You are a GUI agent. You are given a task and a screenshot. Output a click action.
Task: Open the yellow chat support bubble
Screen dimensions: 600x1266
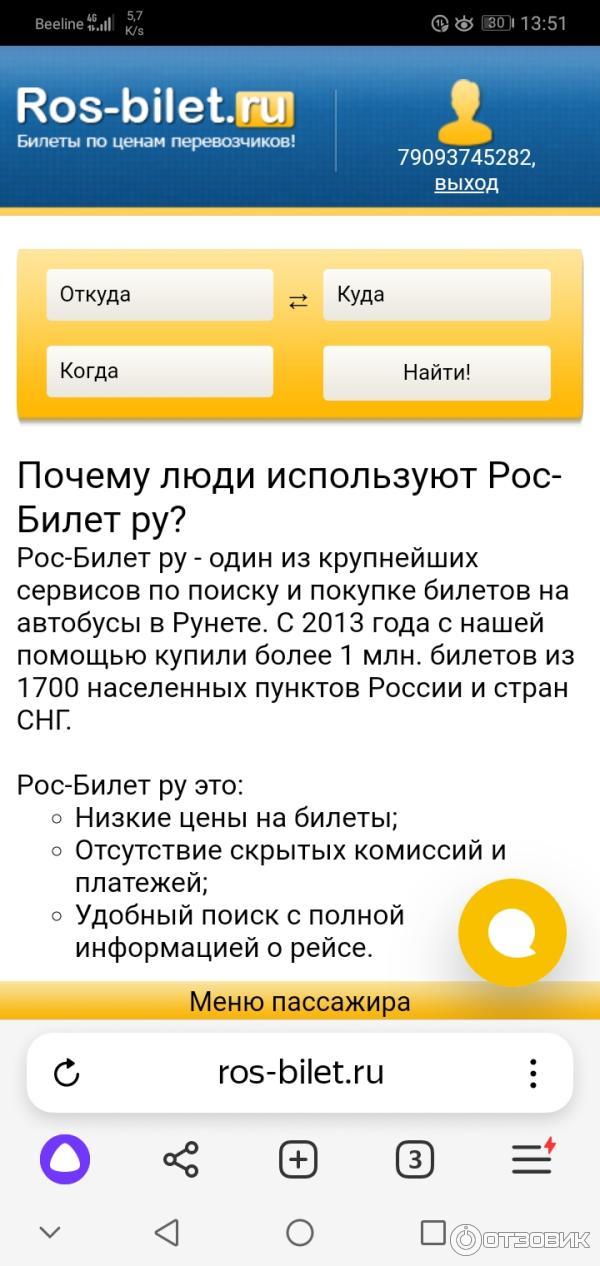click(x=512, y=932)
